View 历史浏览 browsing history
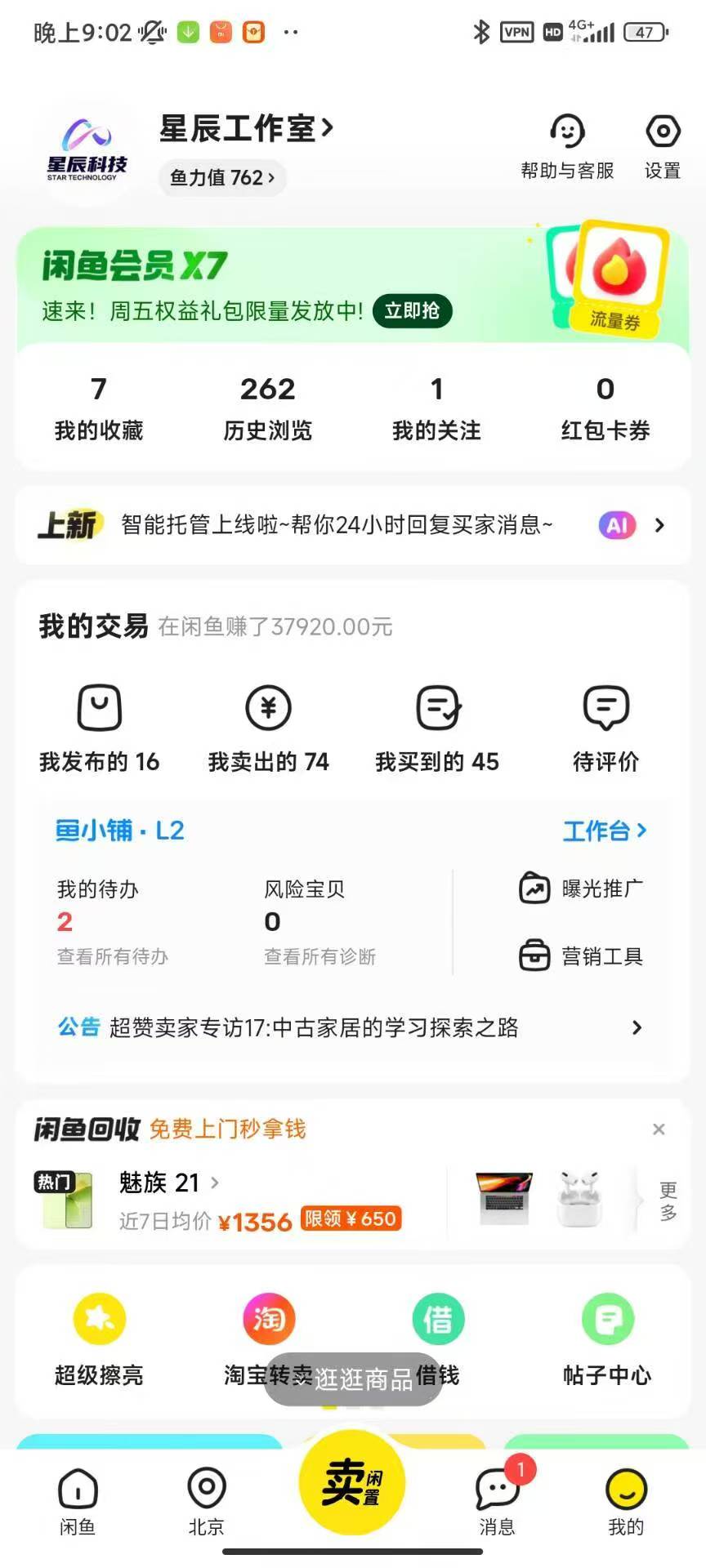This screenshot has width=706, height=1568. coord(267,408)
